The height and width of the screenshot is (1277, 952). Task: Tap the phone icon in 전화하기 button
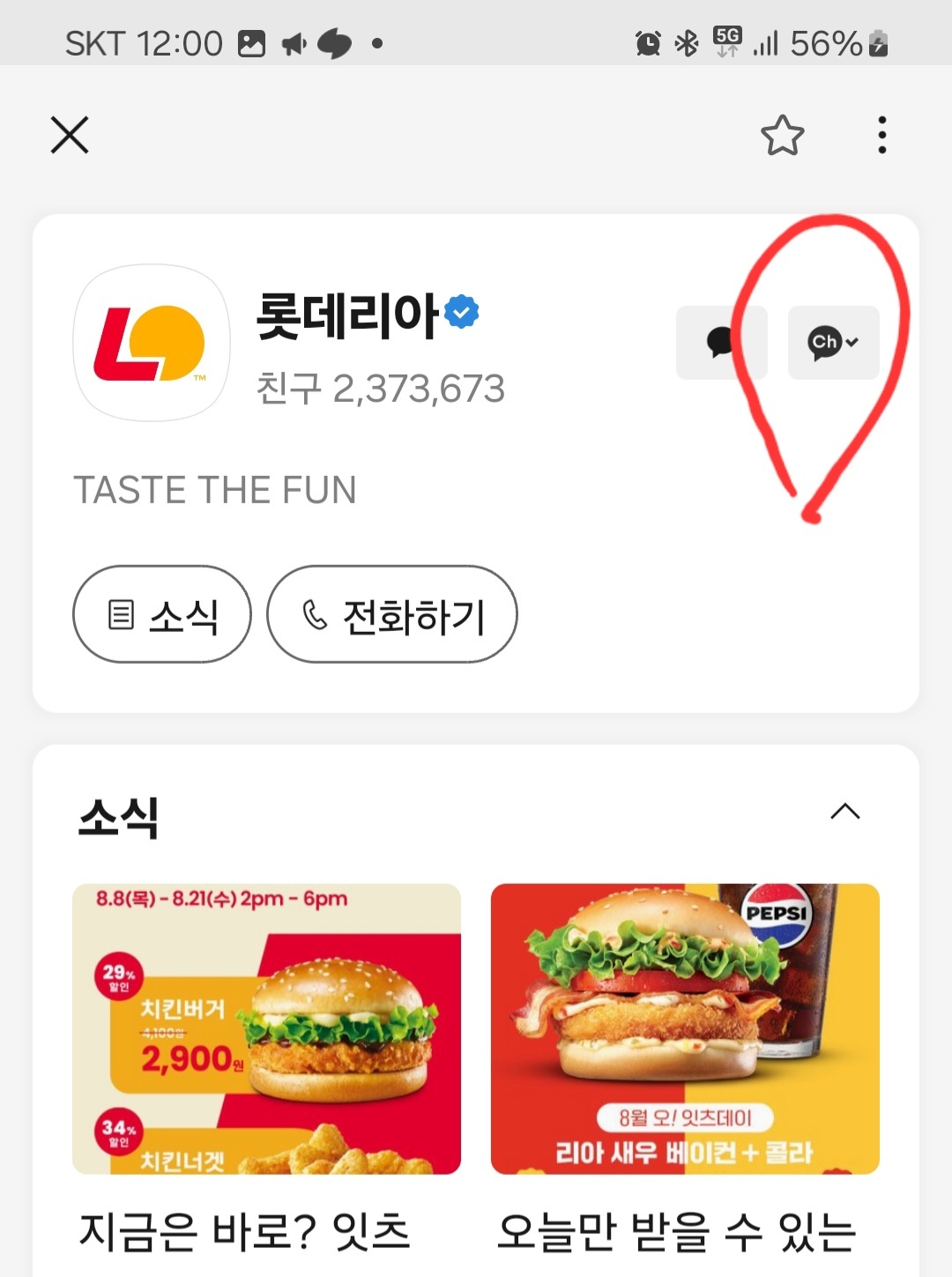click(x=315, y=614)
